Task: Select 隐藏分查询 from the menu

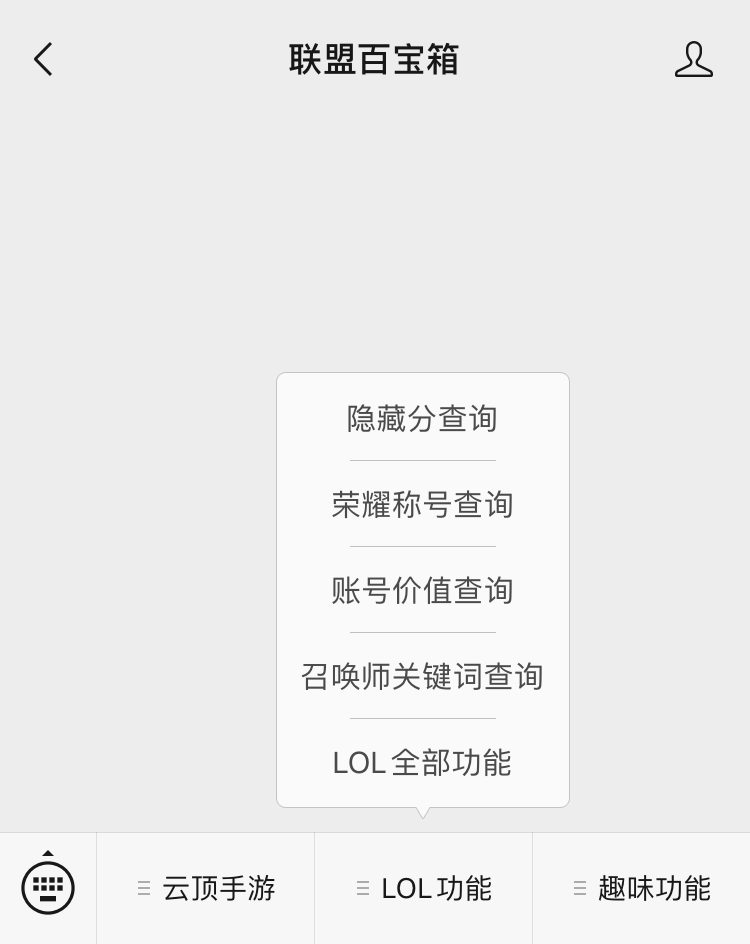Action: 422,418
